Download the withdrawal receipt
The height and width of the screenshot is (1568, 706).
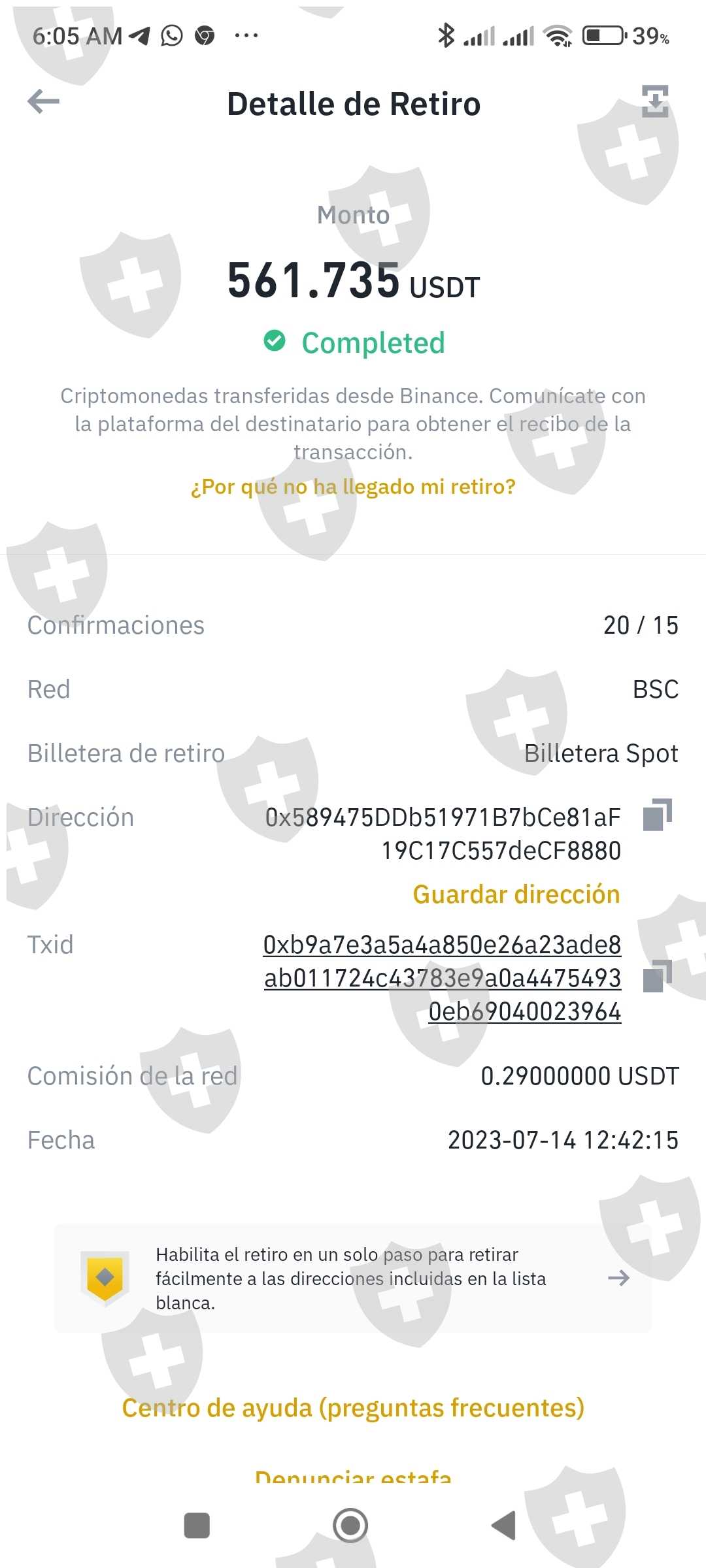click(x=655, y=102)
